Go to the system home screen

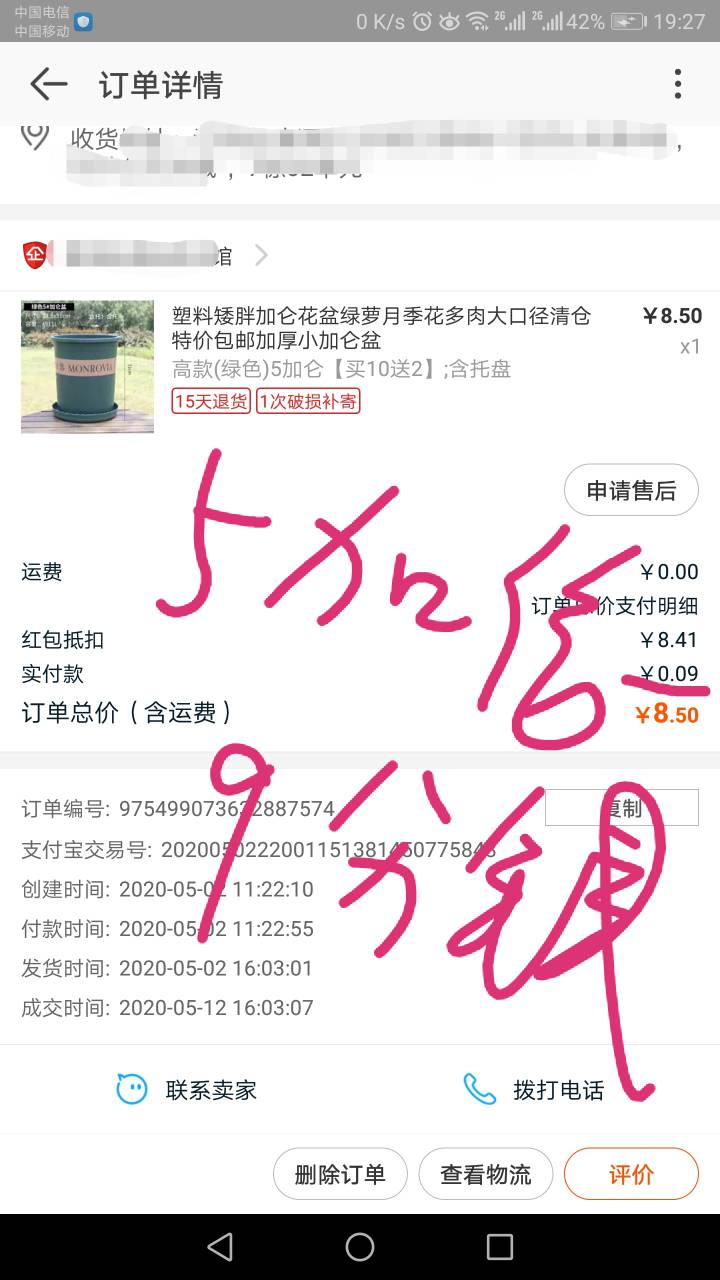pos(360,1246)
